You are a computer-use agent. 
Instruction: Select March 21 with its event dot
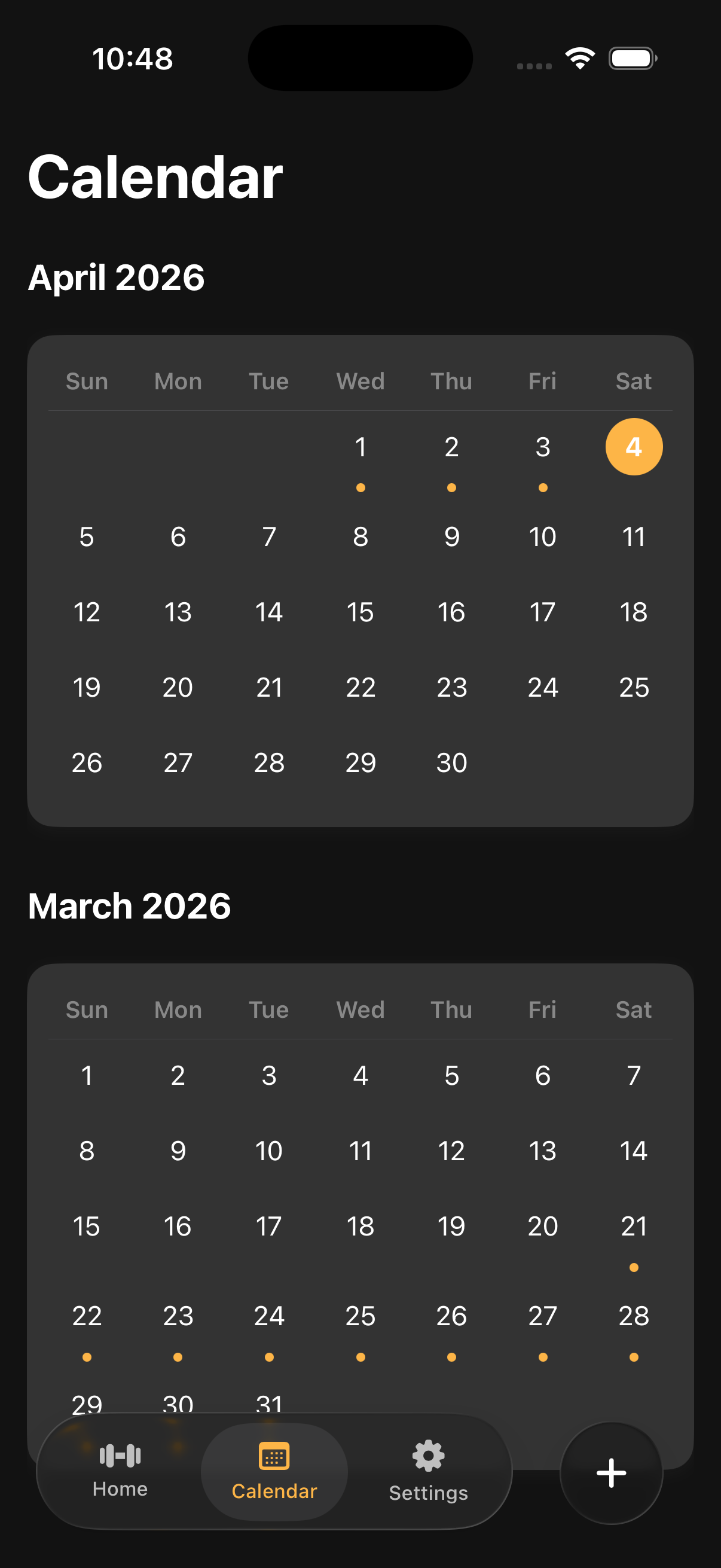tap(633, 1227)
